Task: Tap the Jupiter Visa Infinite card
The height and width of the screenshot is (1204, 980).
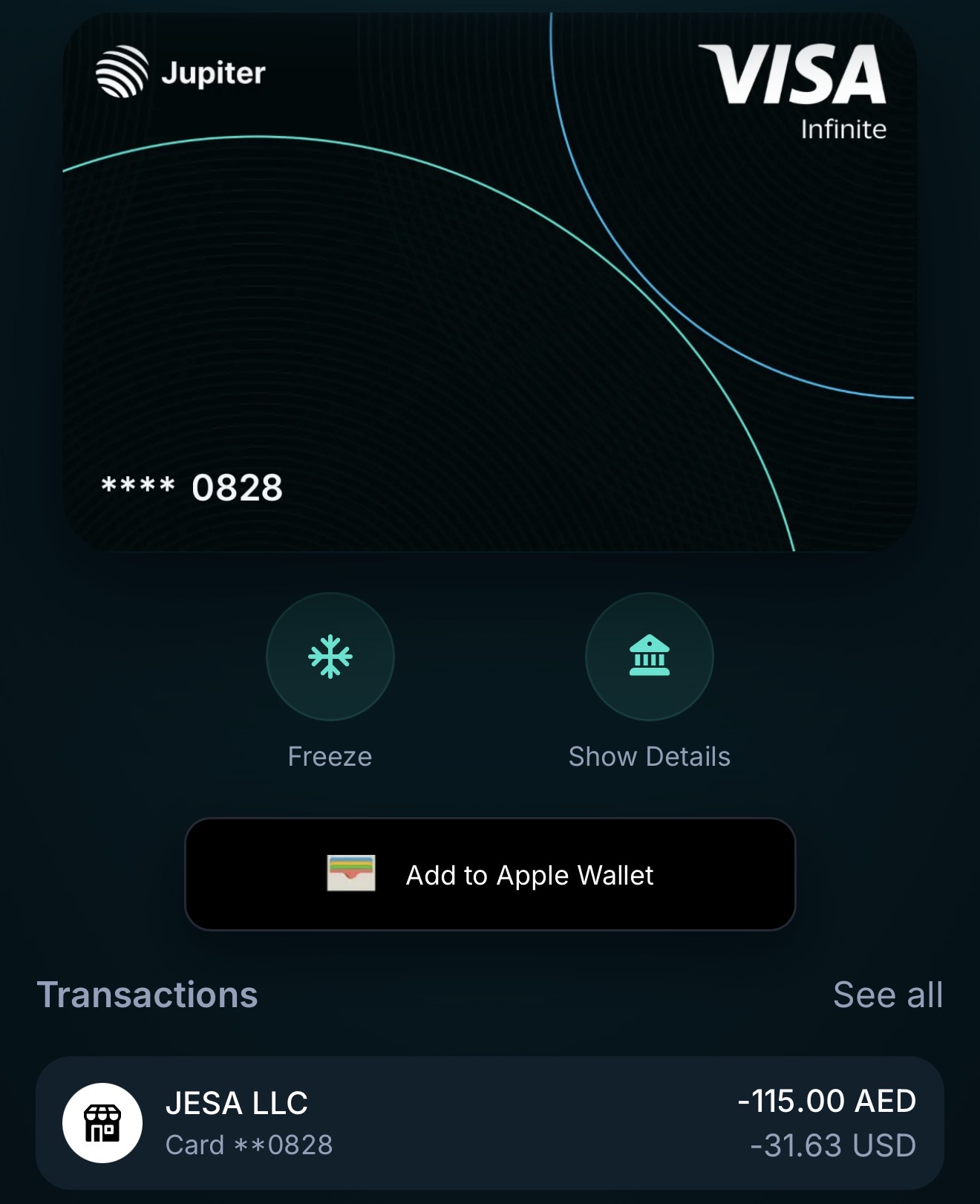Action: click(490, 282)
